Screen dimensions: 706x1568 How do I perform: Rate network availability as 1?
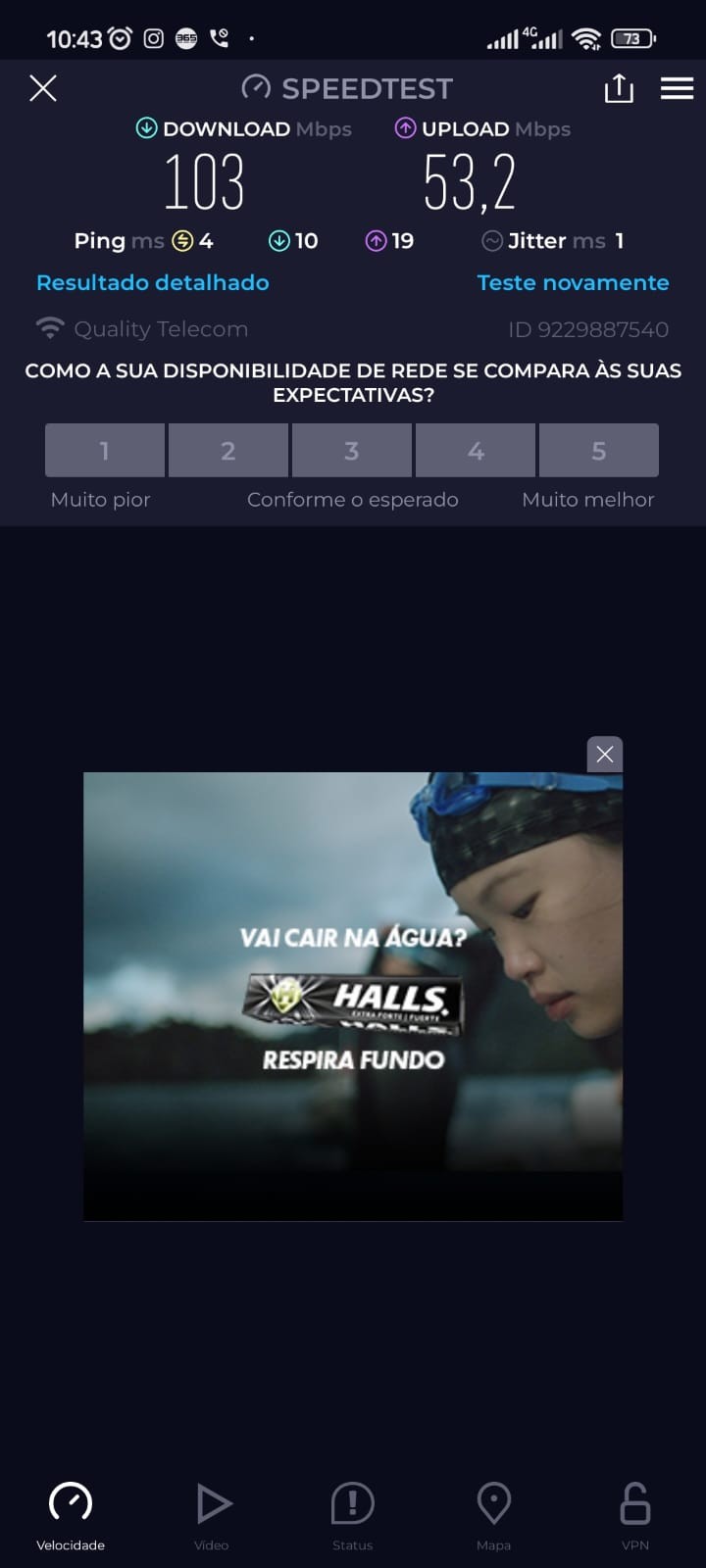tap(105, 451)
